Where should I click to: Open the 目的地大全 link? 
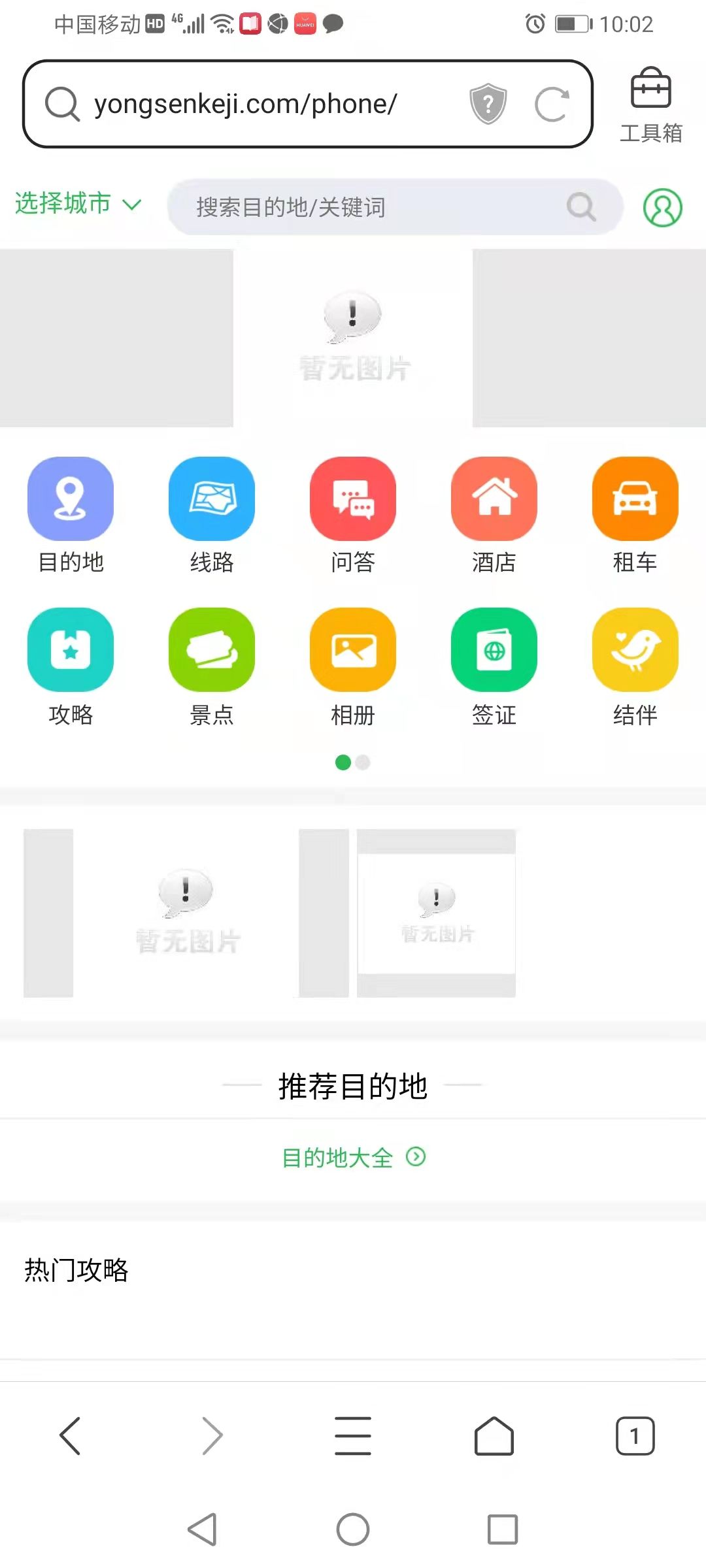pos(353,1158)
